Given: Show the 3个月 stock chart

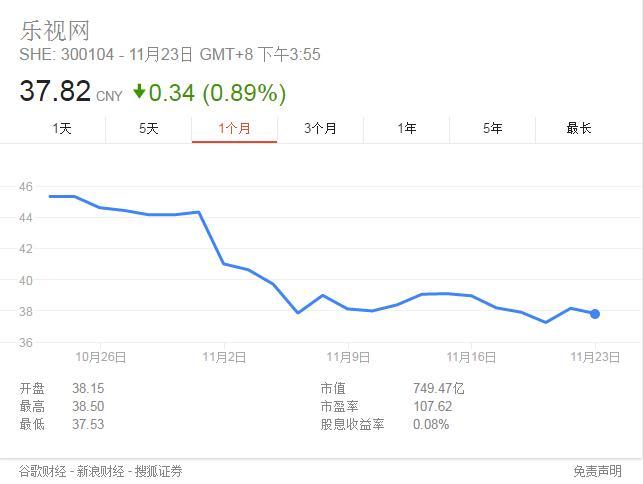Looking at the screenshot, I should [x=320, y=129].
